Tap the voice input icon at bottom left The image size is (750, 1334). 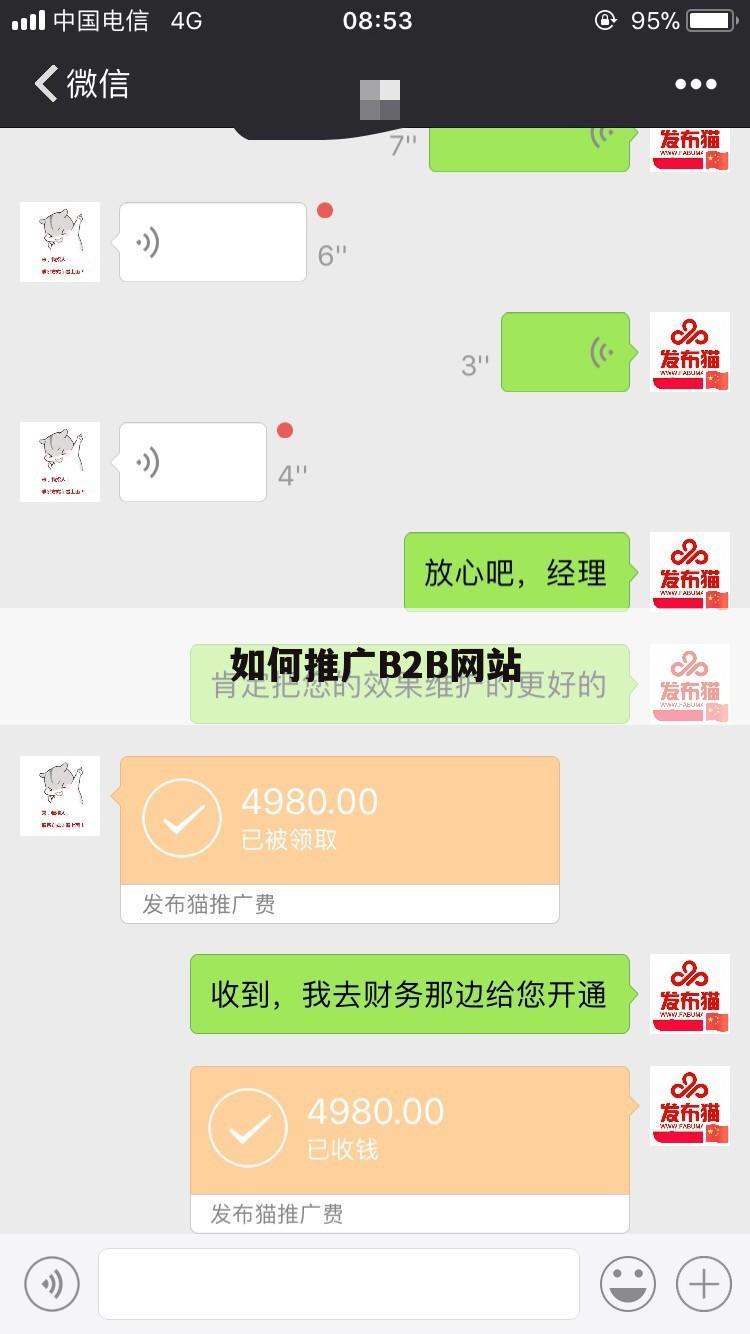pyautogui.click(x=52, y=1283)
